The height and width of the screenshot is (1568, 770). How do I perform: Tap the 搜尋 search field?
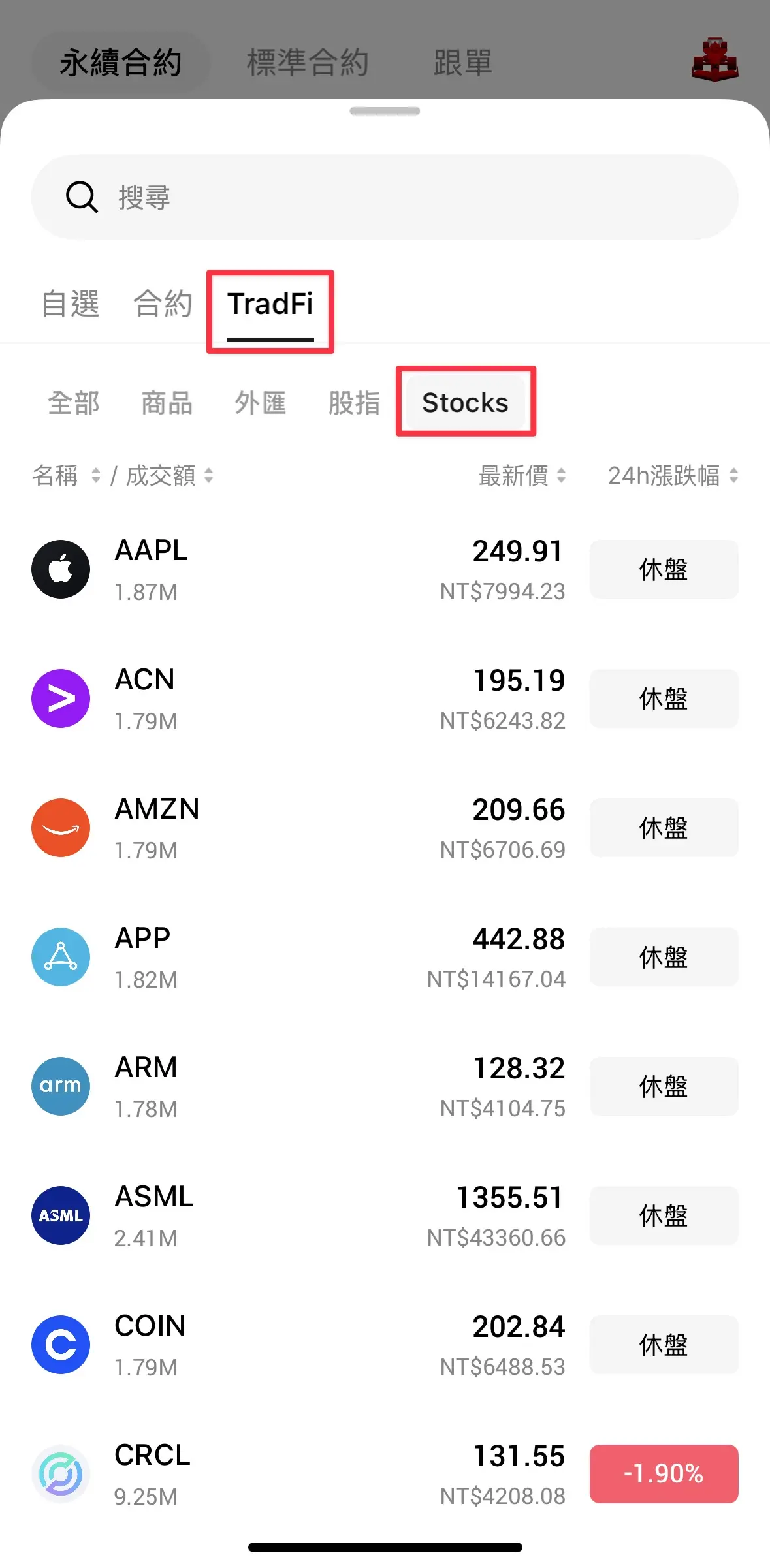384,197
